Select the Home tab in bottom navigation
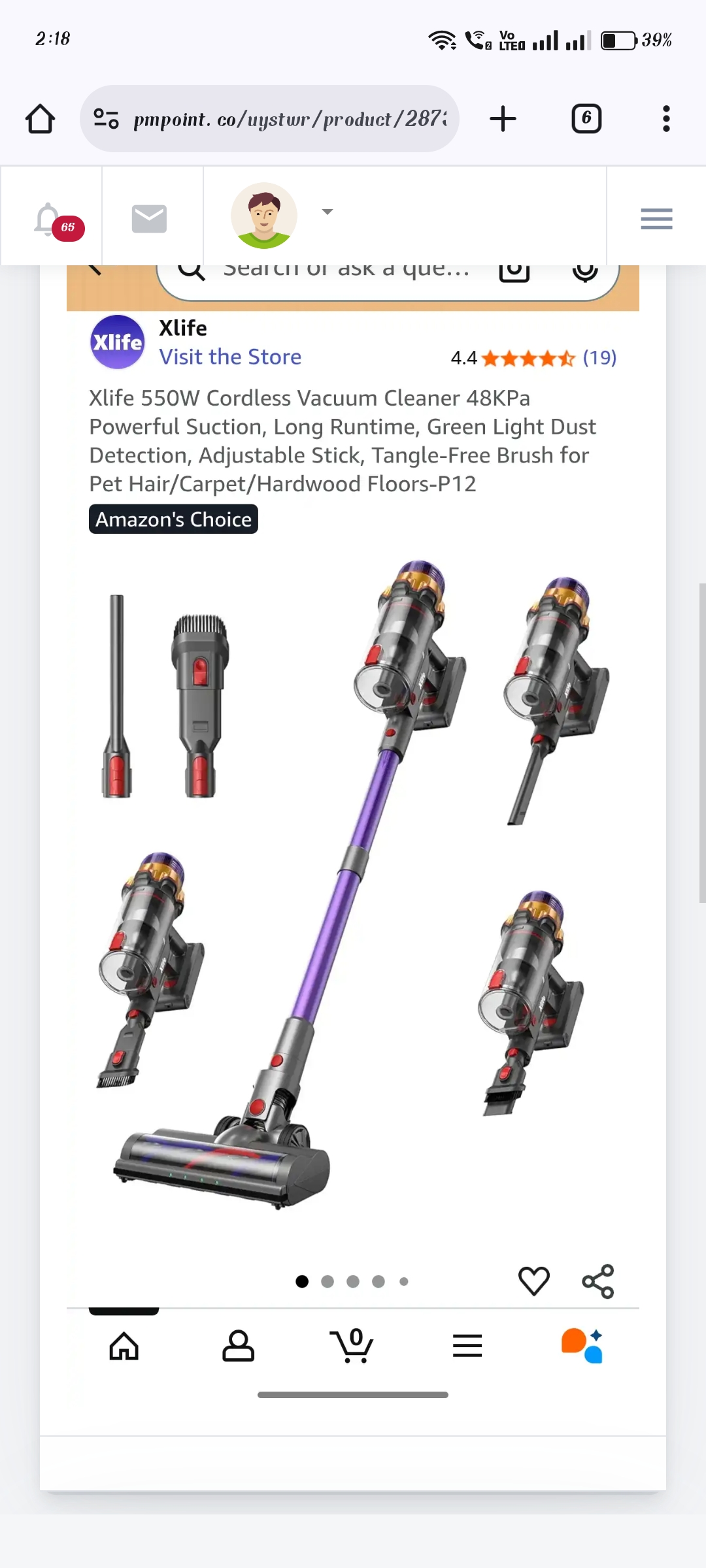The height and width of the screenshot is (1568, 706). tap(124, 1345)
